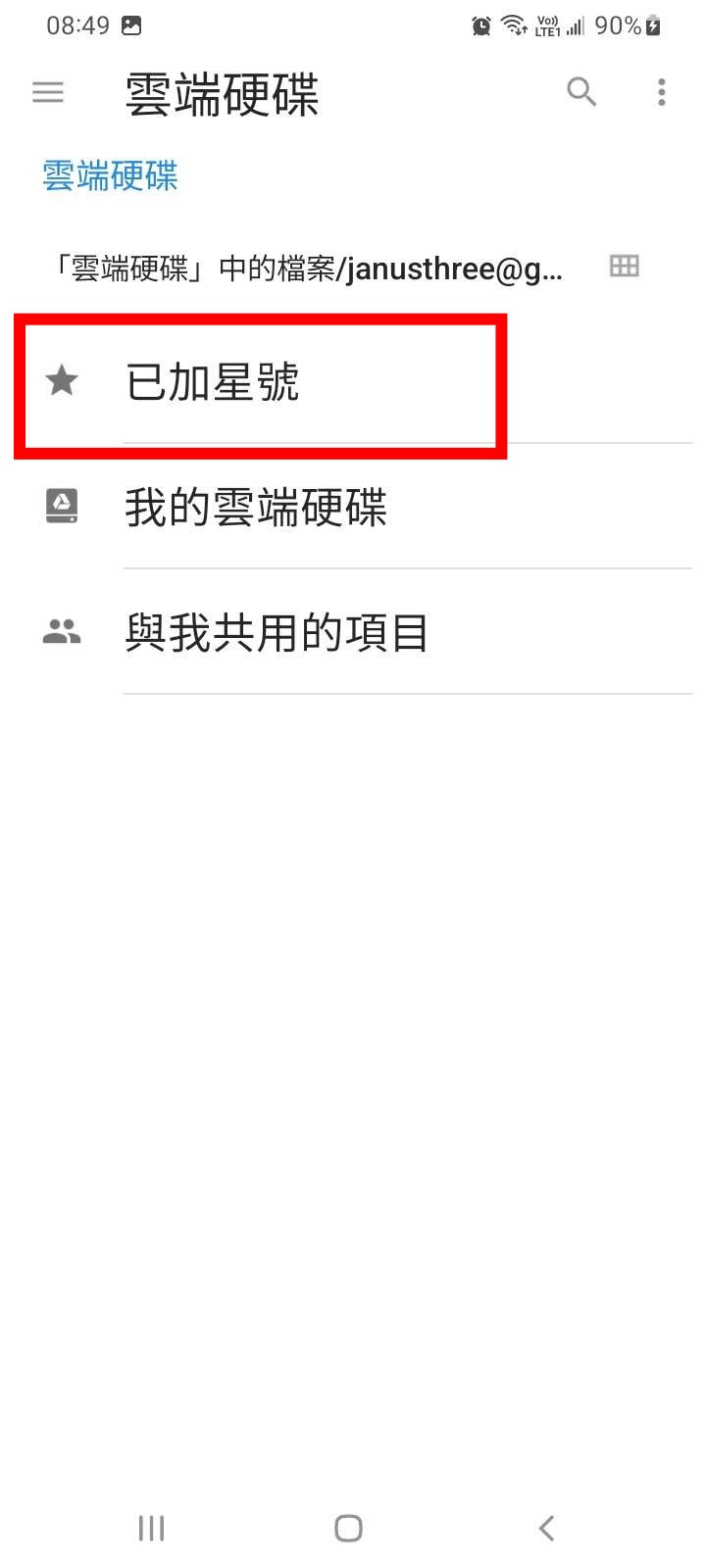
Task: Tap the system home button
Action: coord(348,1528)
